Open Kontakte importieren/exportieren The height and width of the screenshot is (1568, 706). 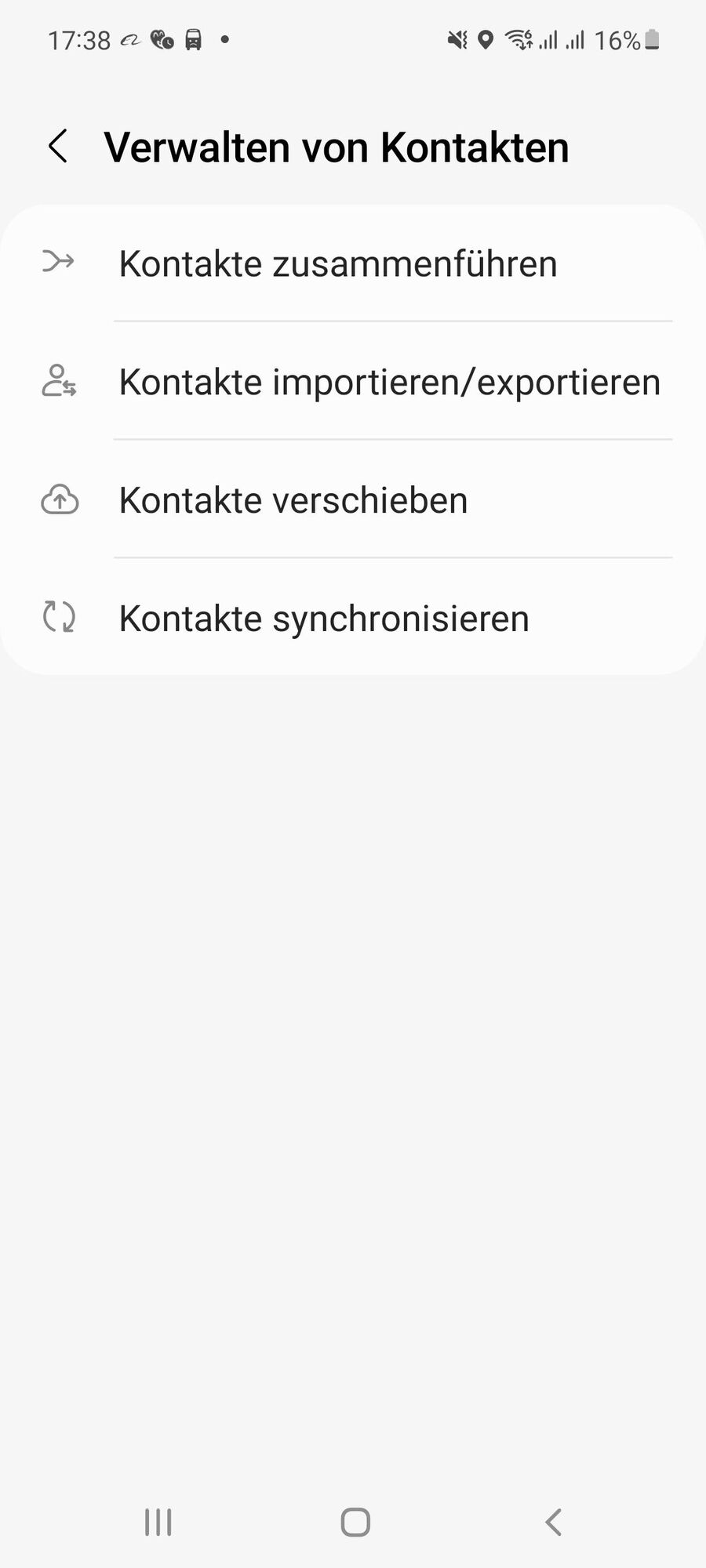click(x=388, y=382)
